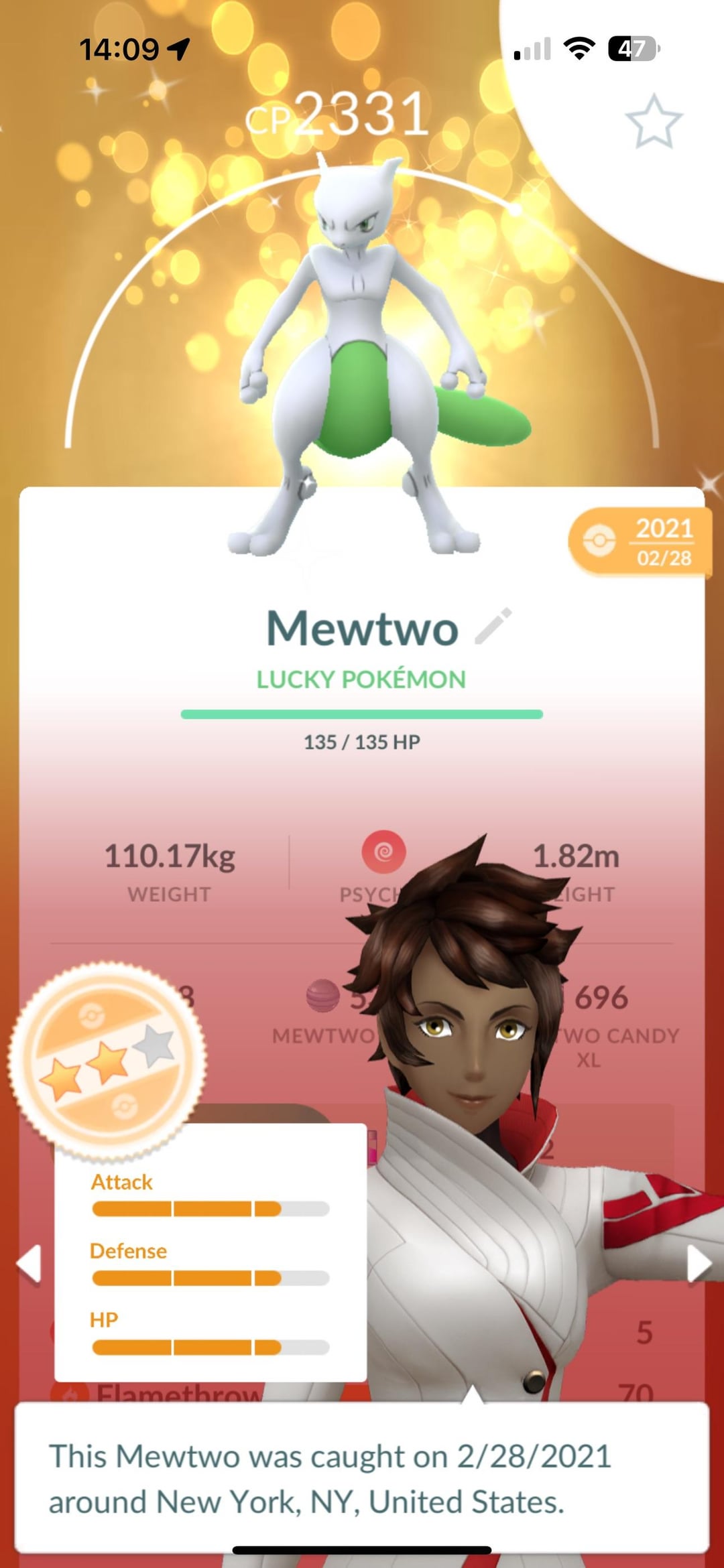The image size is (724, 1568).
Task: Mark this Mewtwo as favorite with the star
Action: coord(654,121)
